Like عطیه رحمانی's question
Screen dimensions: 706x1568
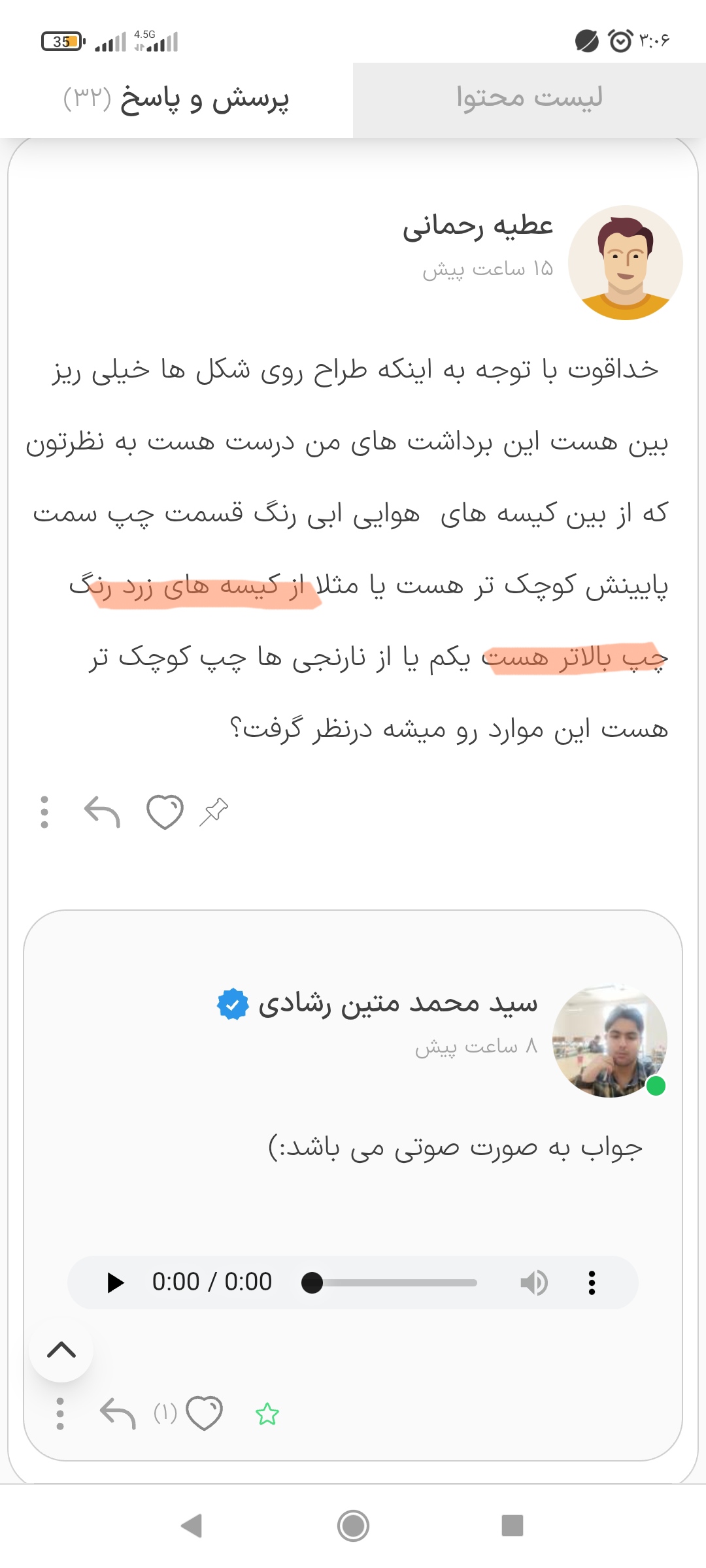pos(165,812)
